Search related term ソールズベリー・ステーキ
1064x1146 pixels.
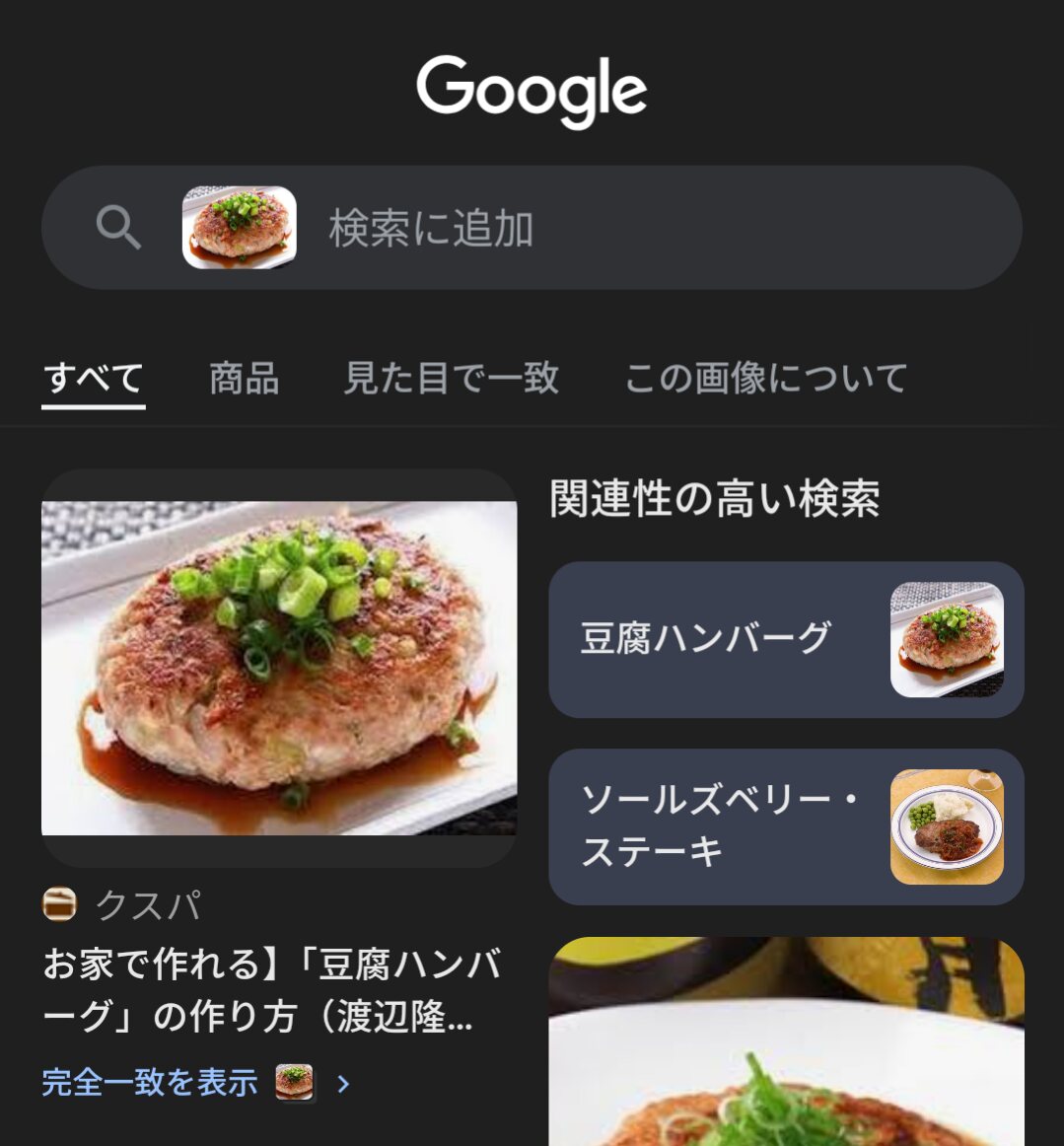[786, 826]
